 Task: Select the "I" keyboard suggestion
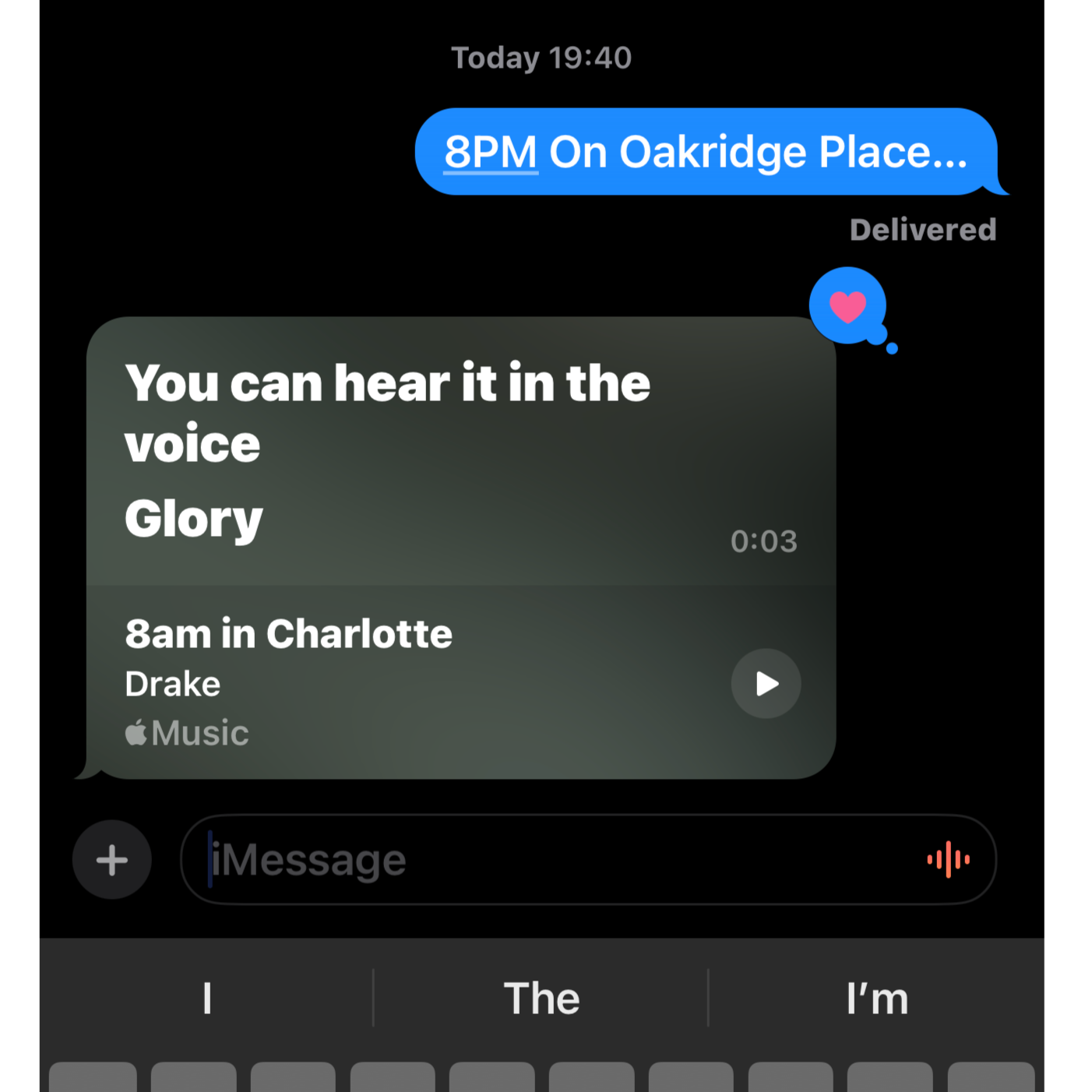click(207, 999)
